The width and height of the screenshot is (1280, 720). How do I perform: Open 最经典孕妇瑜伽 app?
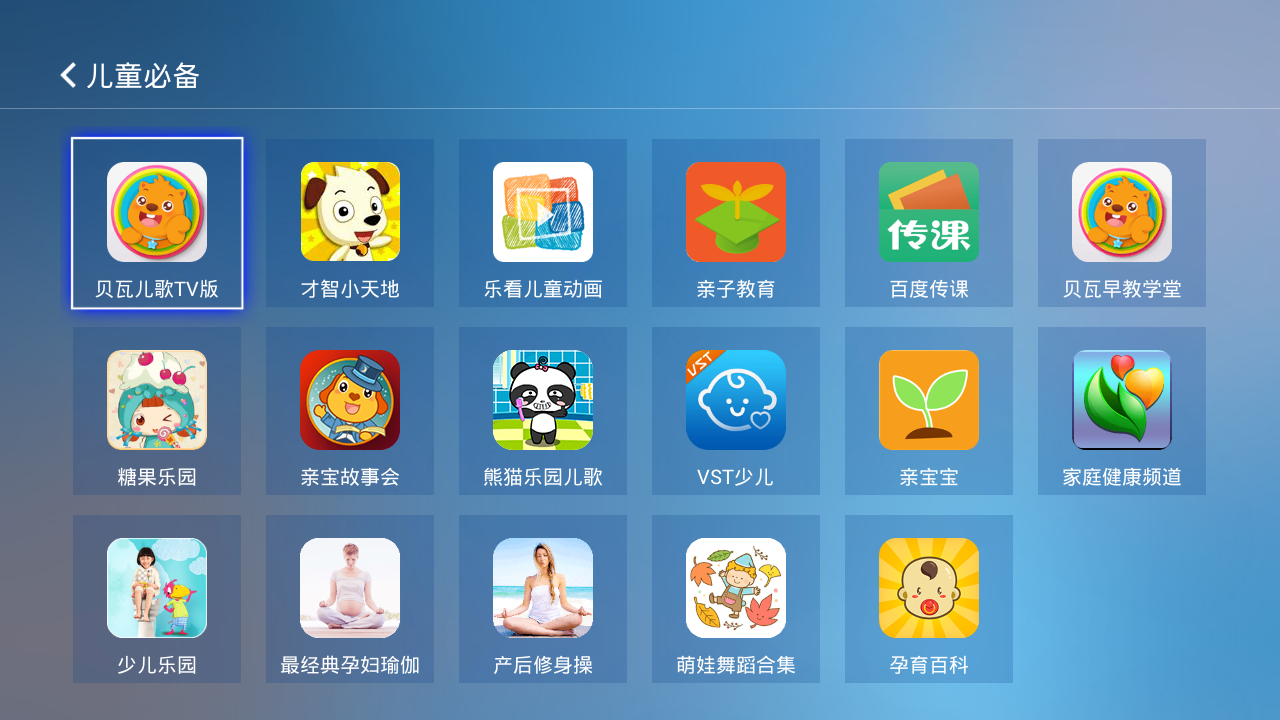point(350,599)
